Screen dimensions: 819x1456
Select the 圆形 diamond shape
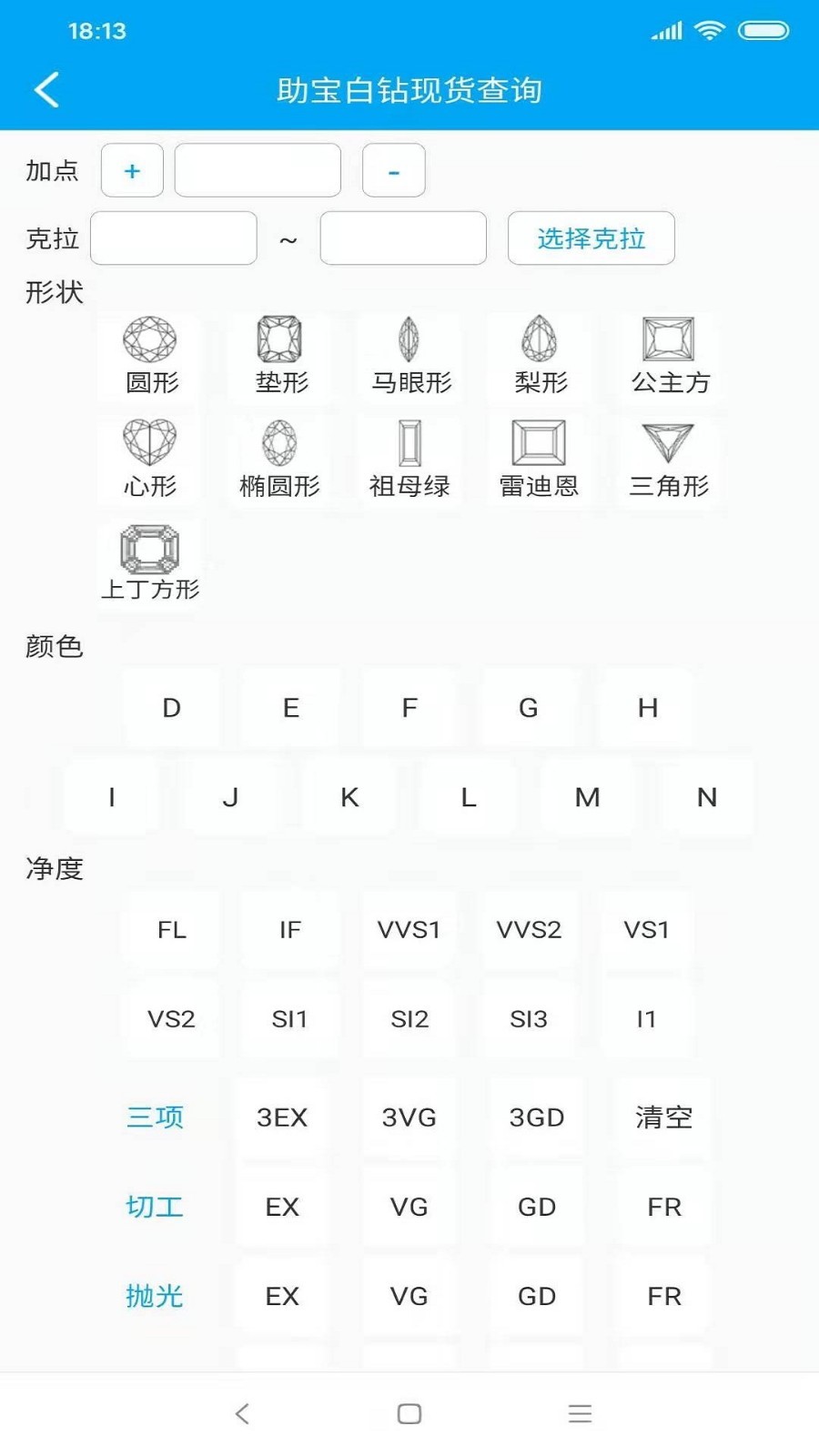[x=151, y=356]
